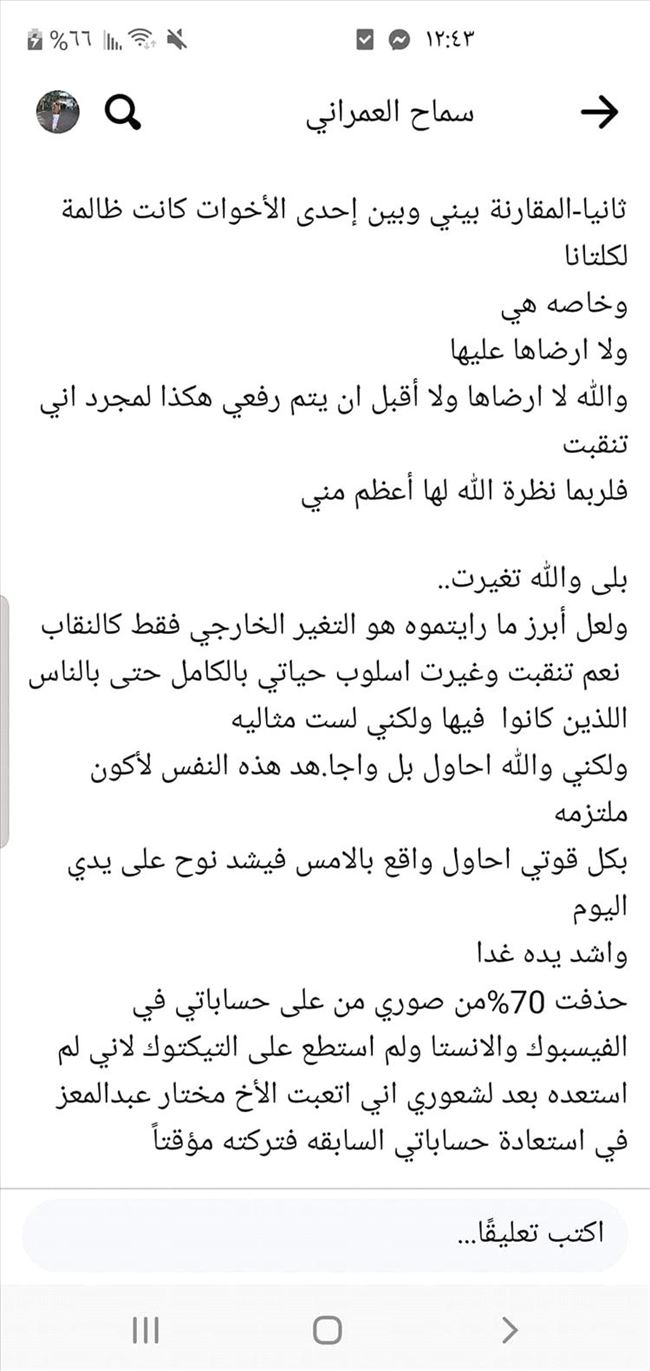Open the recent apps overview
The height and width of the screenshot is (1371, 650).
146,1329
